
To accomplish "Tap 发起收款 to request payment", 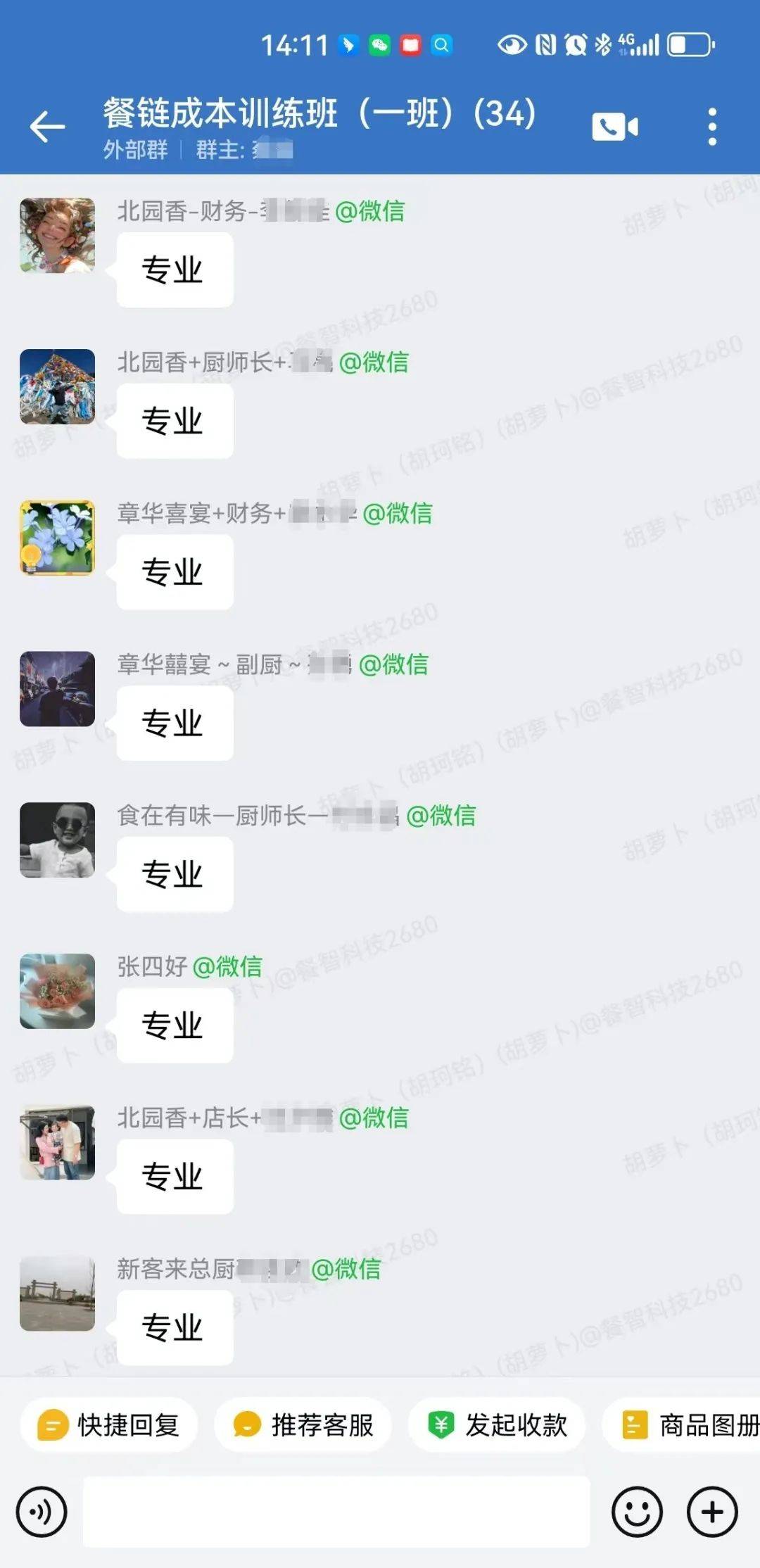I will coord(497,1425).
